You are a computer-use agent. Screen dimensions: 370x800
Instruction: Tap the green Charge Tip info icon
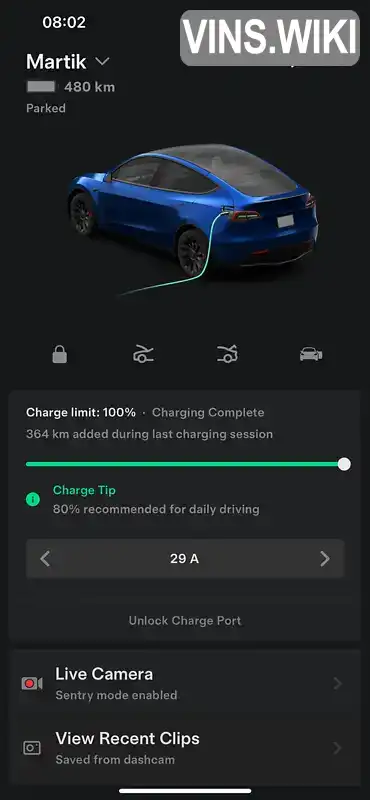point(33,499)
